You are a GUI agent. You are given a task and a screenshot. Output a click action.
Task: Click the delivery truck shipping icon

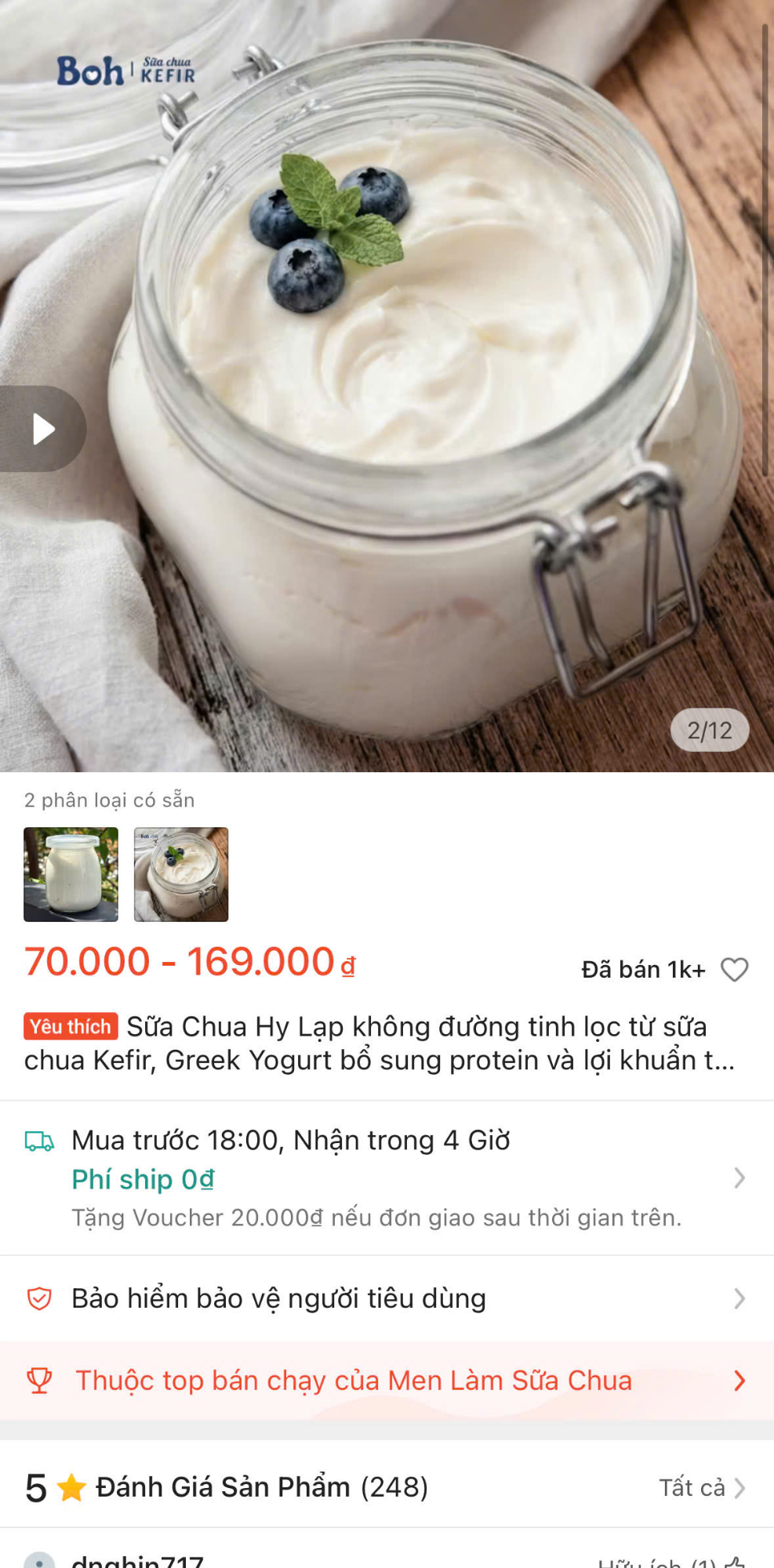pyautogui.click(x=41, y=1141)
